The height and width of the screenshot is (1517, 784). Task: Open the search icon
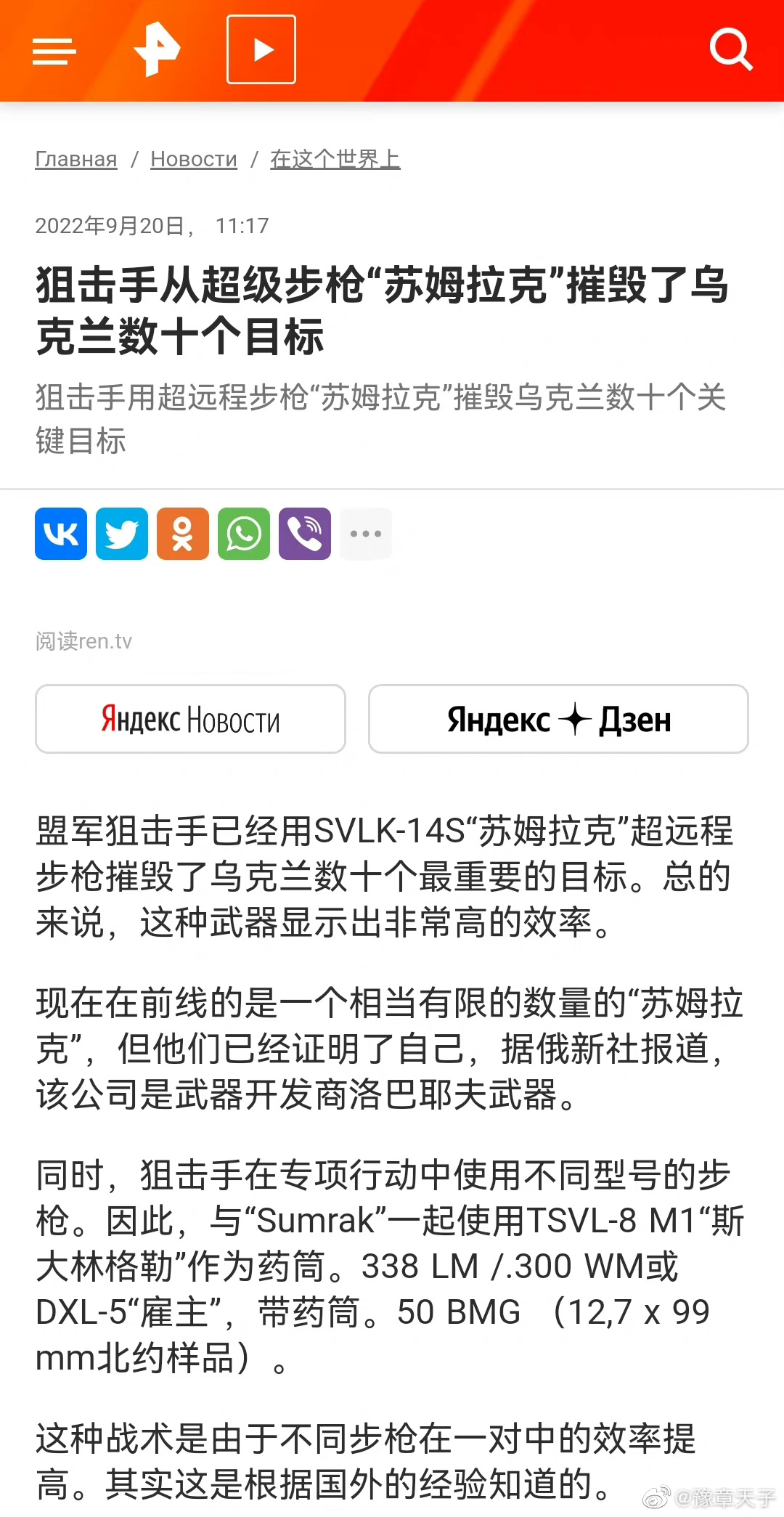coord(730,49)
